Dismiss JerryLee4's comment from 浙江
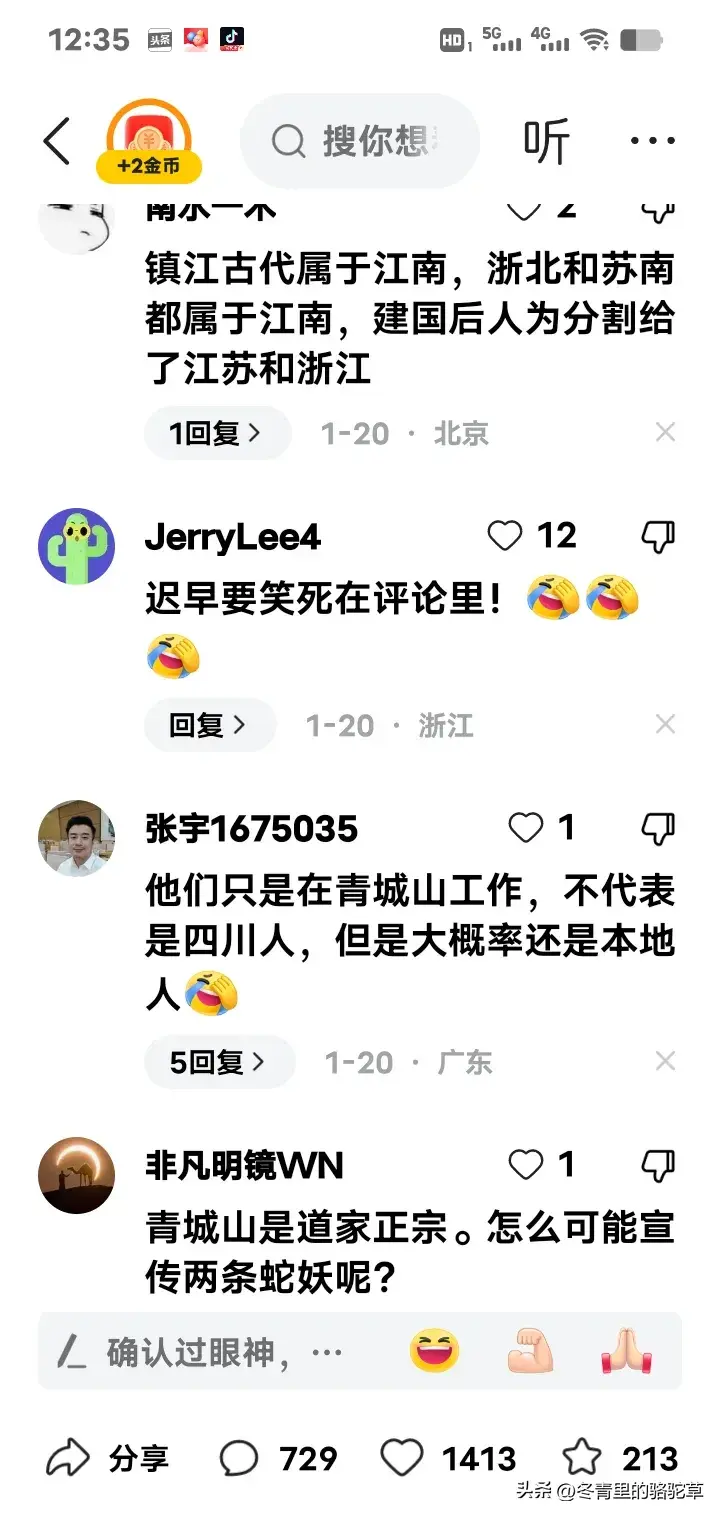 point(665,725)
